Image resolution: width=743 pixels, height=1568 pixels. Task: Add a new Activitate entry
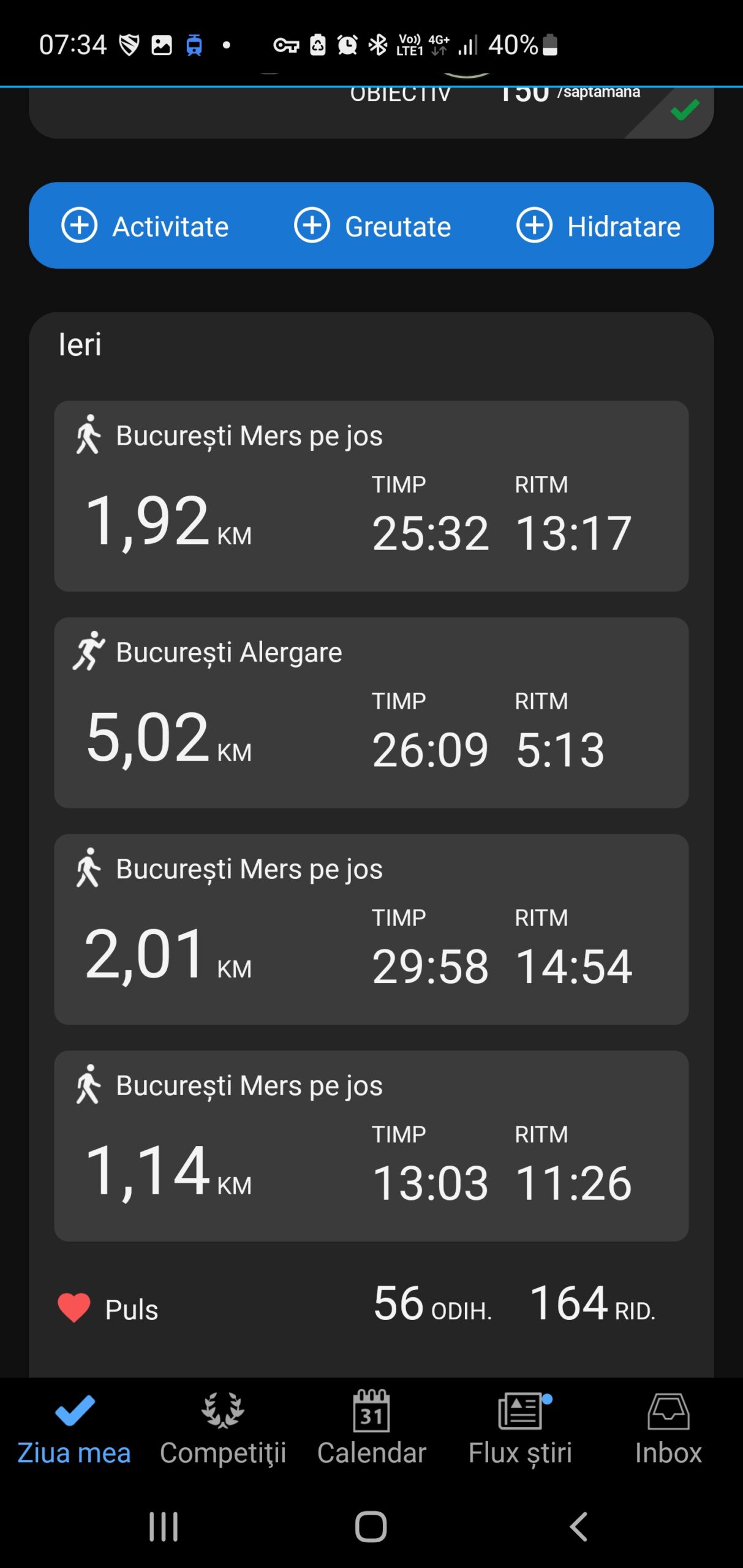click(145, 226)
